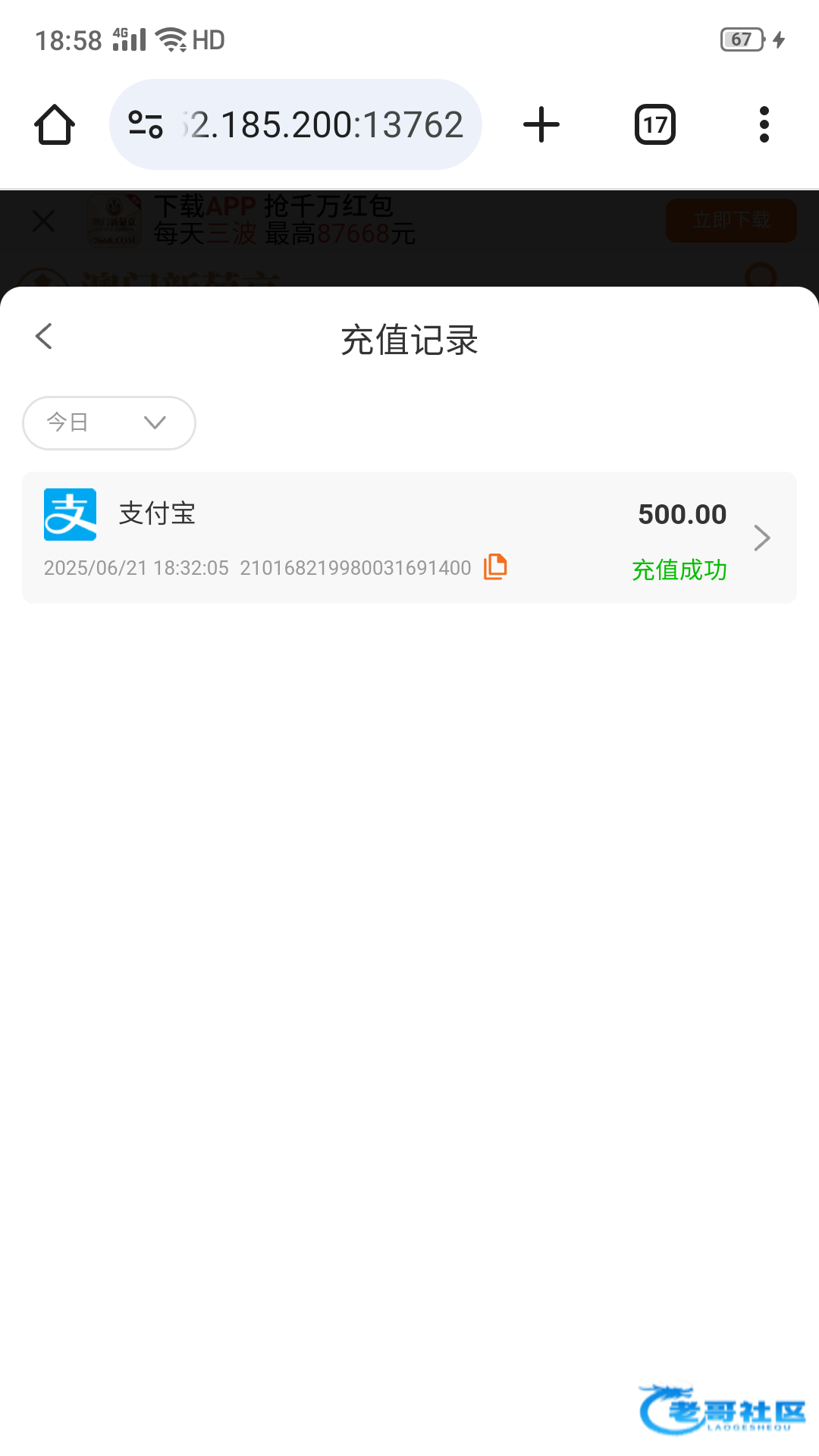Screen dimensions: 819x1456
Task: Copy the order number 2101682199800031691400
Action: click(x=495, y=566)
